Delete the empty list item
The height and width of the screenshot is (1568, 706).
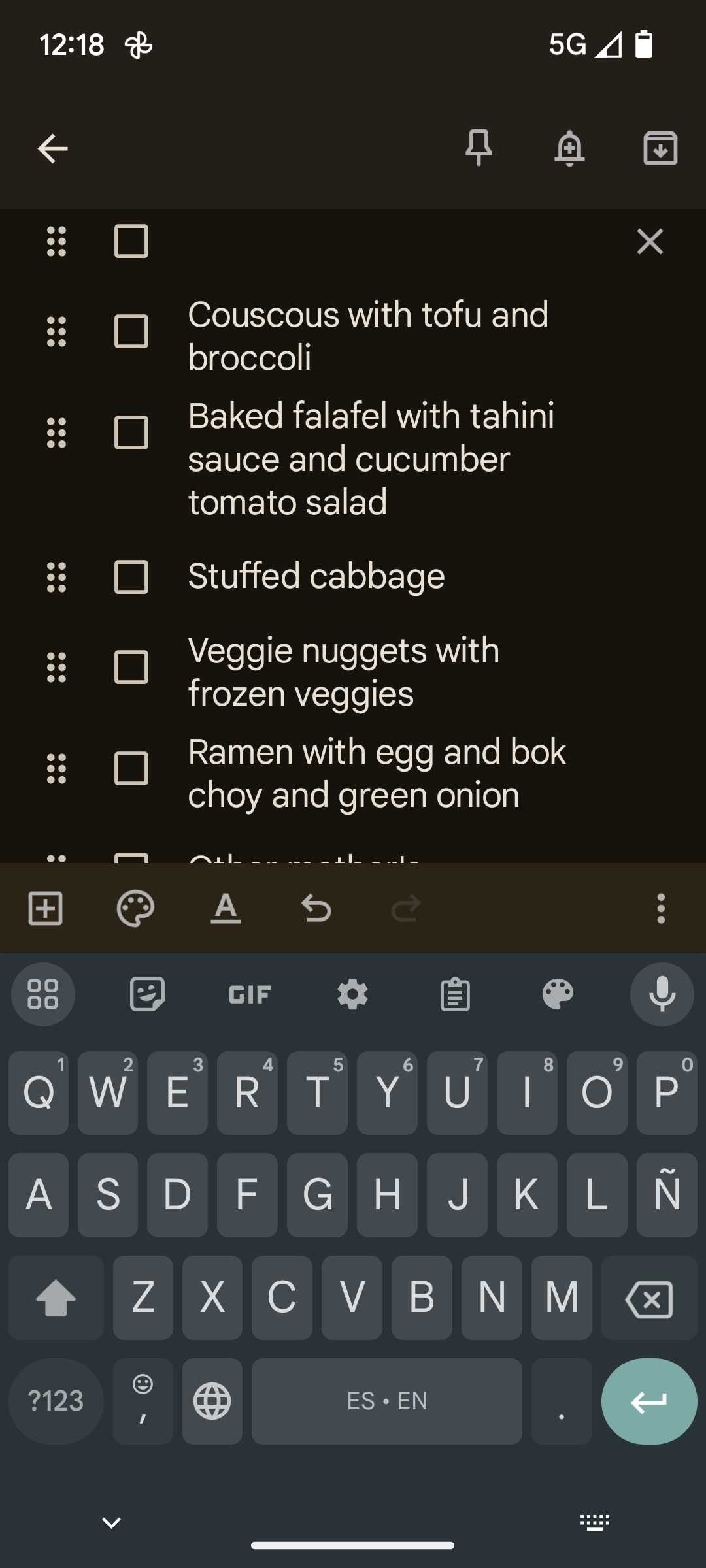pyautogui.click(x=650, y=242)
